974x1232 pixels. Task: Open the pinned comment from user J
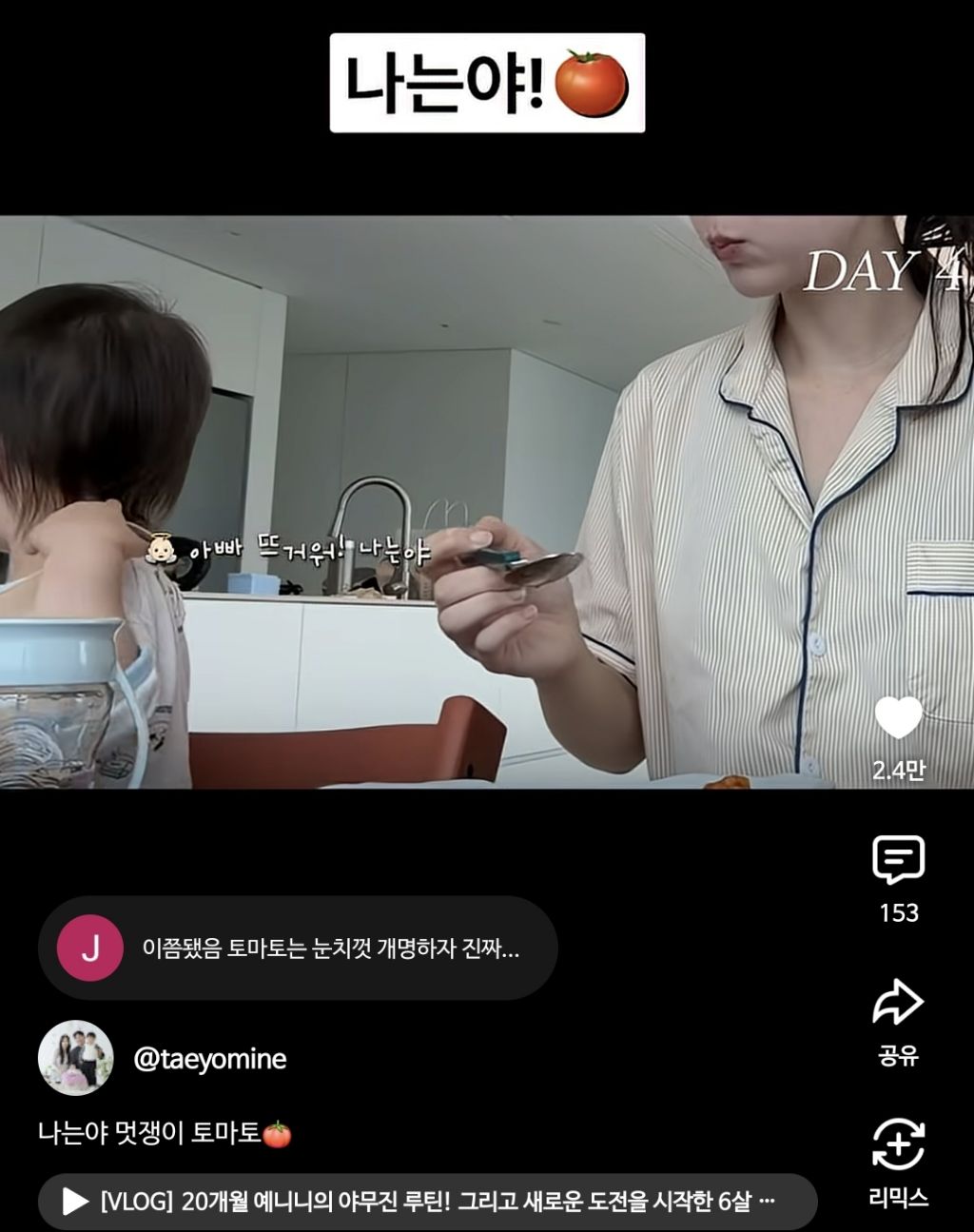tap(298, 948)
